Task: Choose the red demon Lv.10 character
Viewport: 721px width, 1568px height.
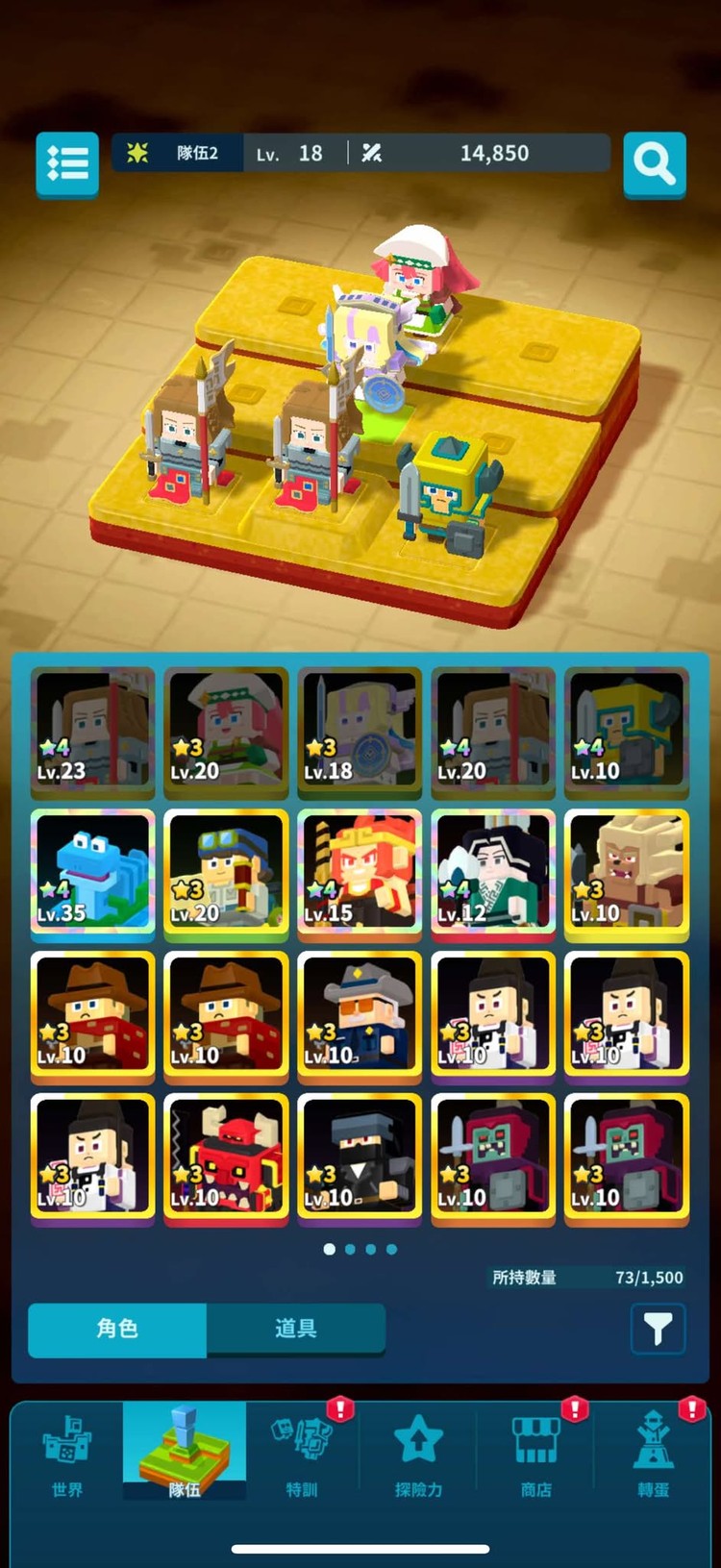Action: [x=226, y=1157]
